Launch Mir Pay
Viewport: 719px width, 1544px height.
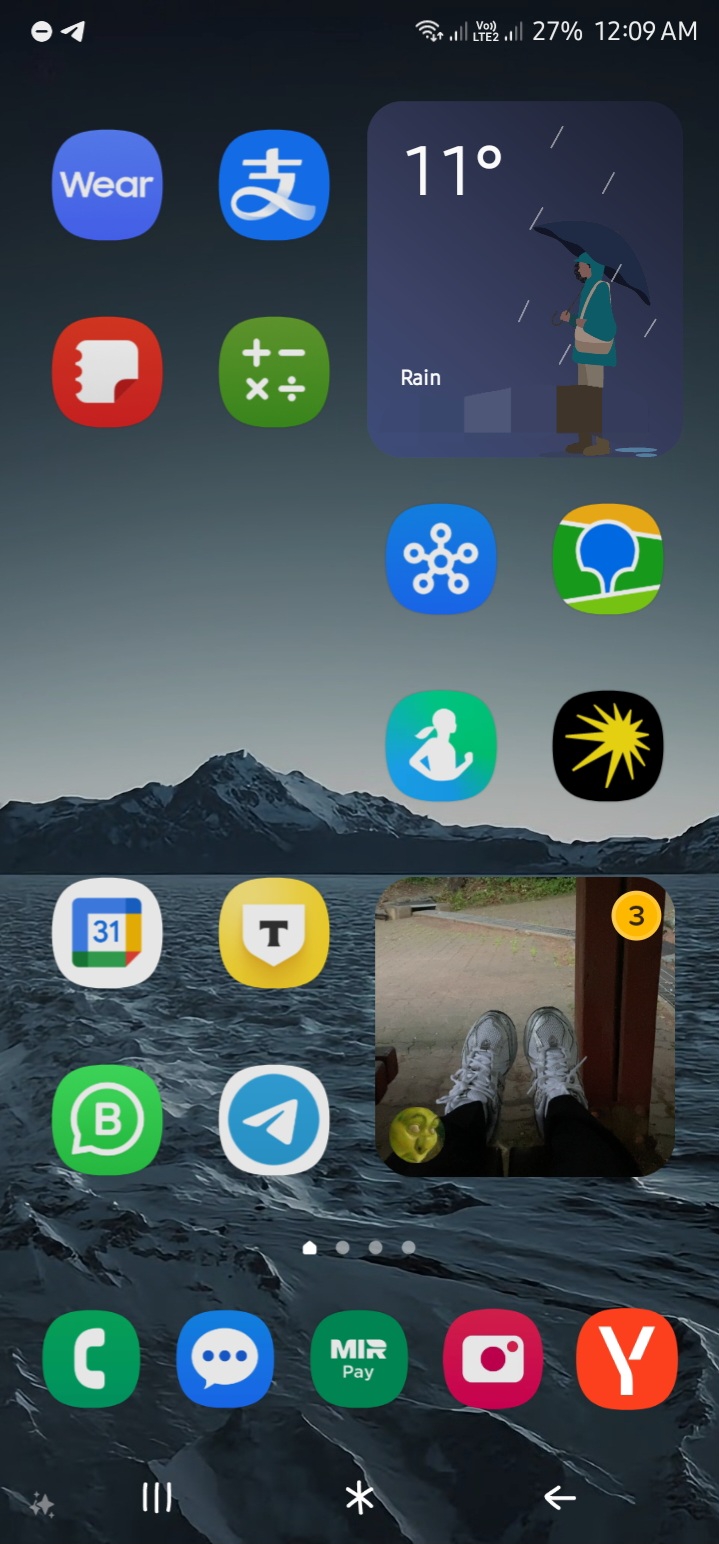pyautogui.click(x=359, y=1359)
